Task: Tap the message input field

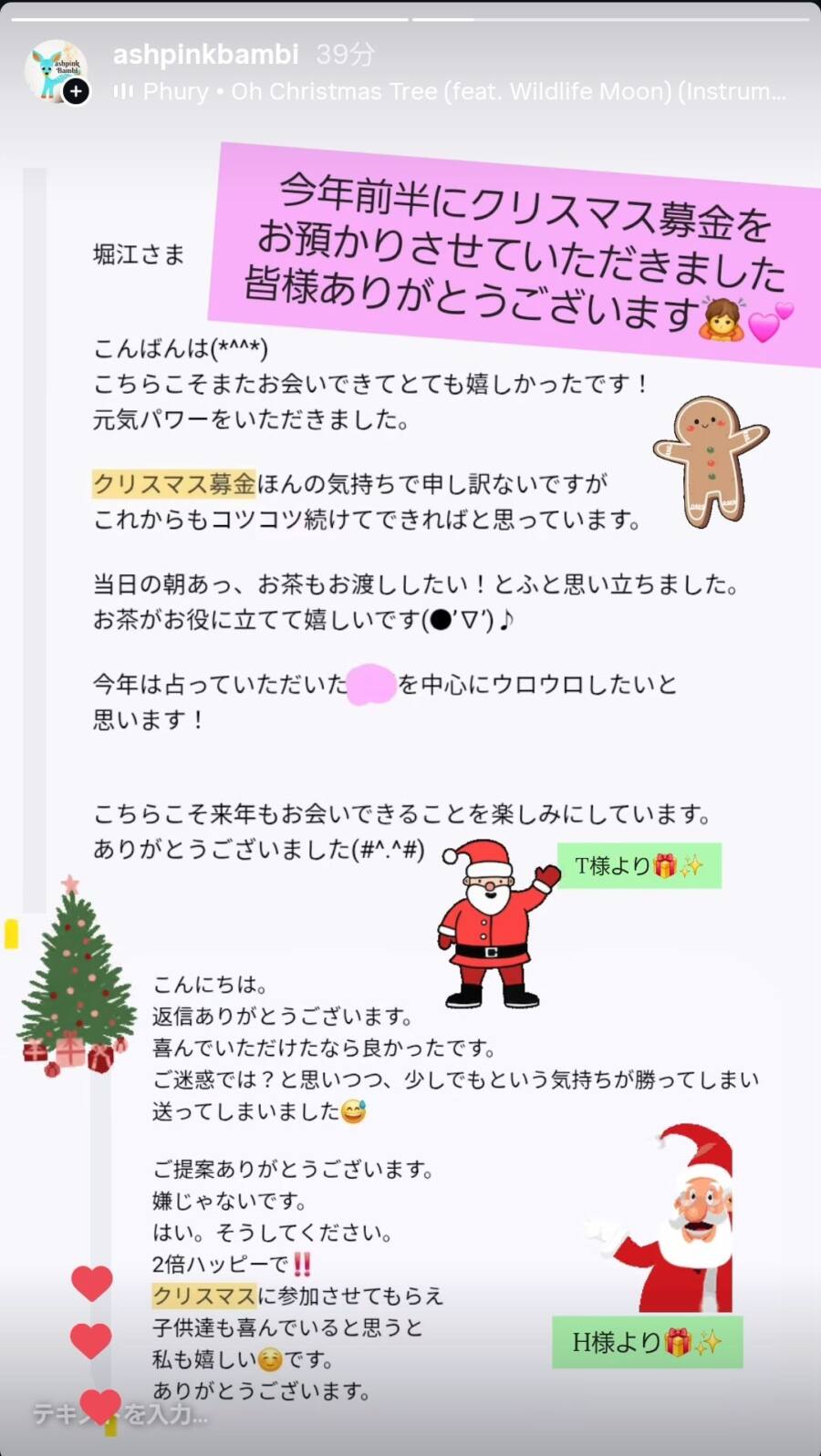Action: [x=182, y=1413]
